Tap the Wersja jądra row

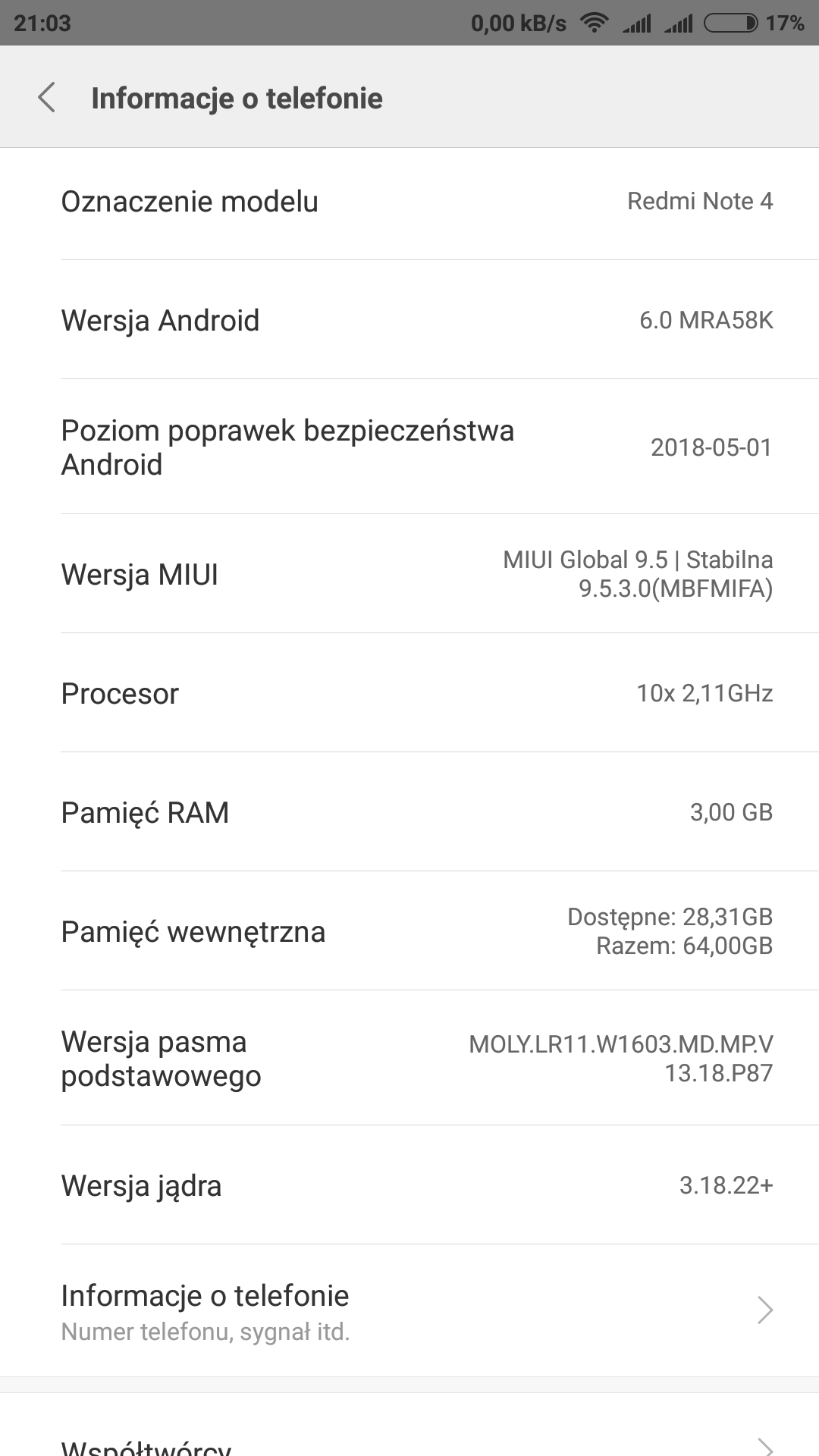[x=409, y=1185]
